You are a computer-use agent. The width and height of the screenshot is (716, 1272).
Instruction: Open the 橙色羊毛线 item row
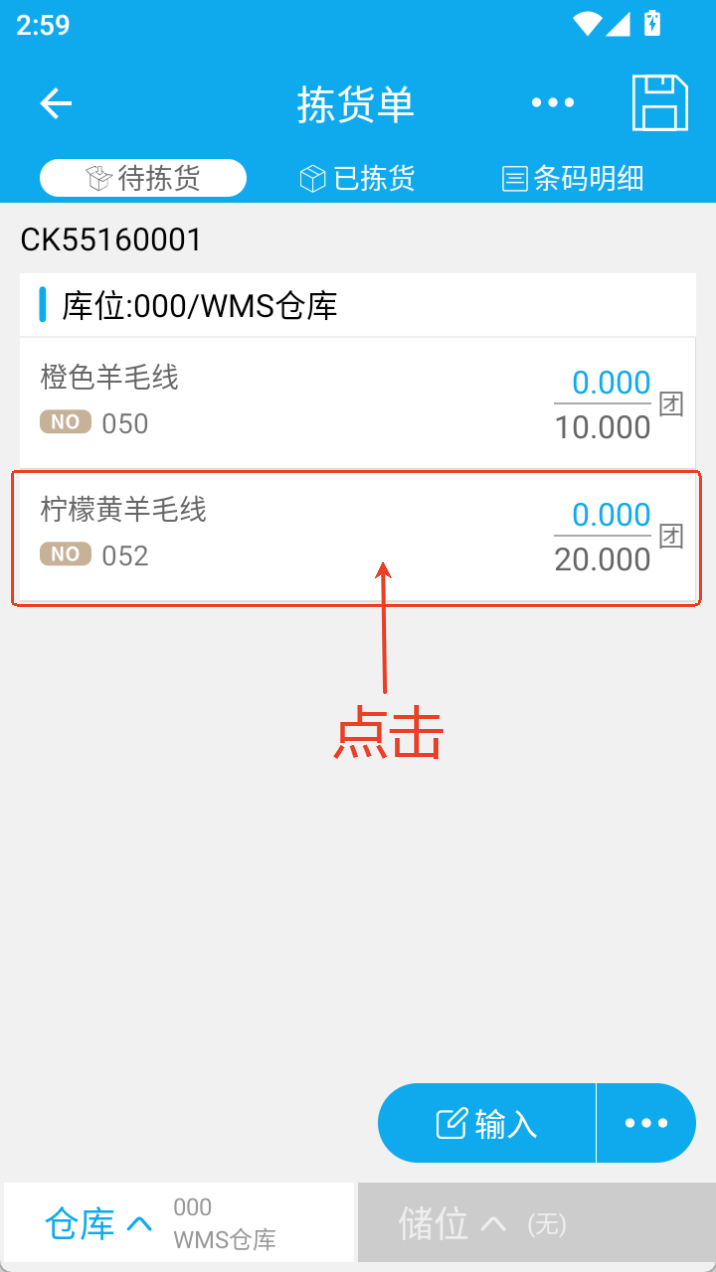click(358, 402)
